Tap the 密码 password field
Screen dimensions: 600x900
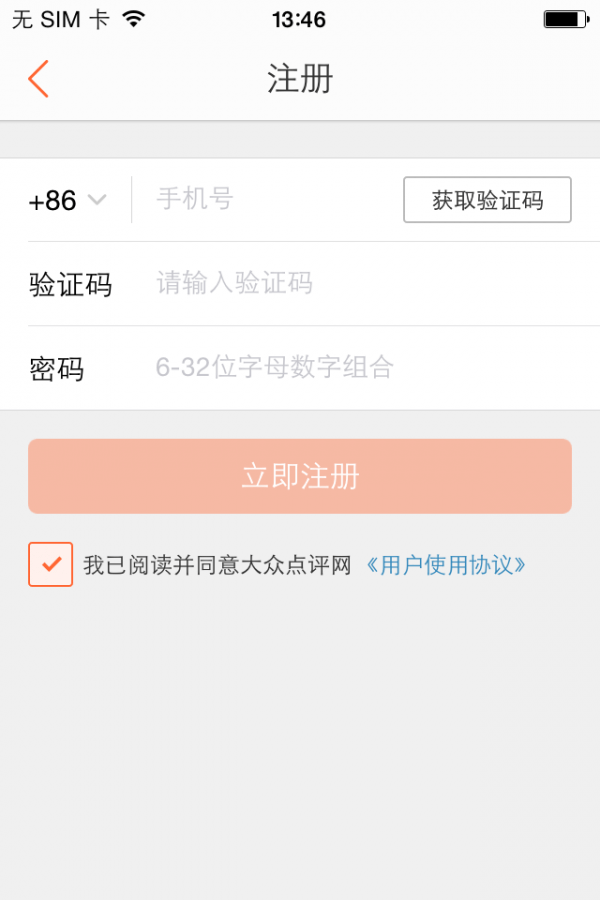tap(360, 368)
